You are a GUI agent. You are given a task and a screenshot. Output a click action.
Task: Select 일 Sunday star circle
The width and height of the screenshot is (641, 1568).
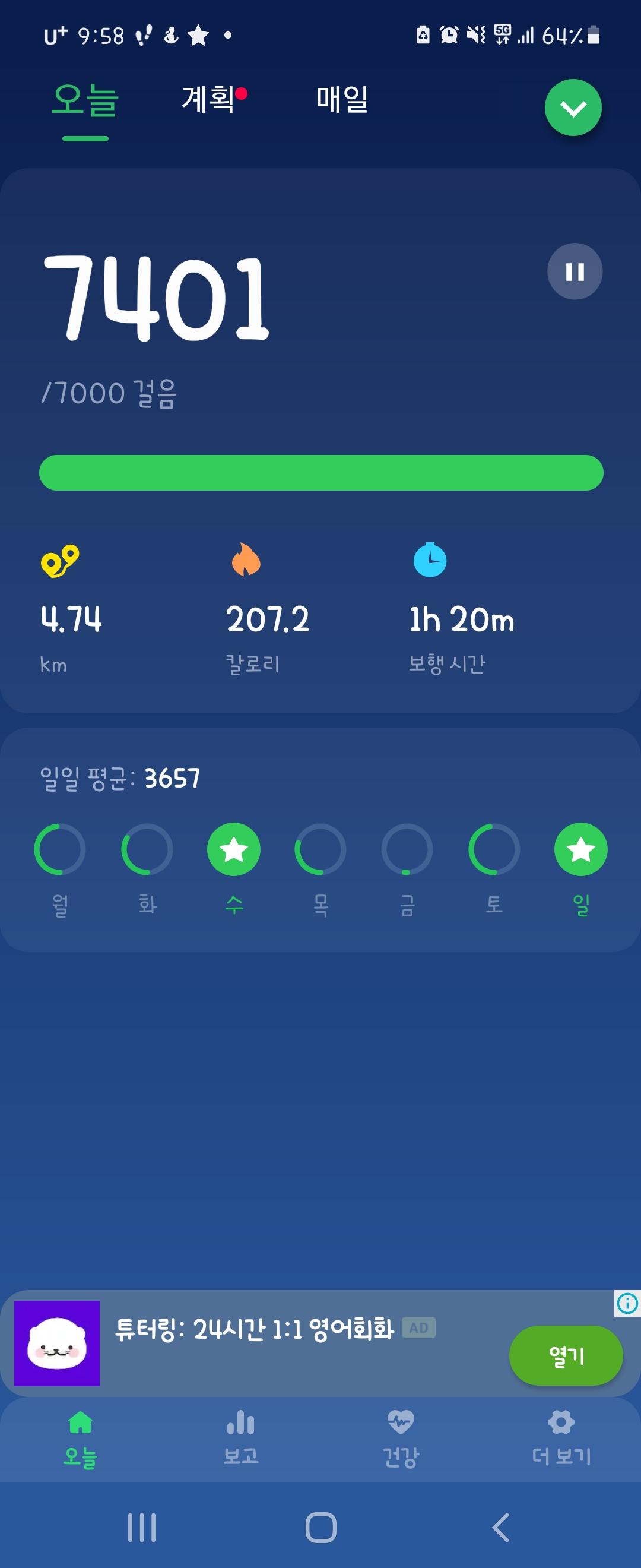[x=581, y=849]
